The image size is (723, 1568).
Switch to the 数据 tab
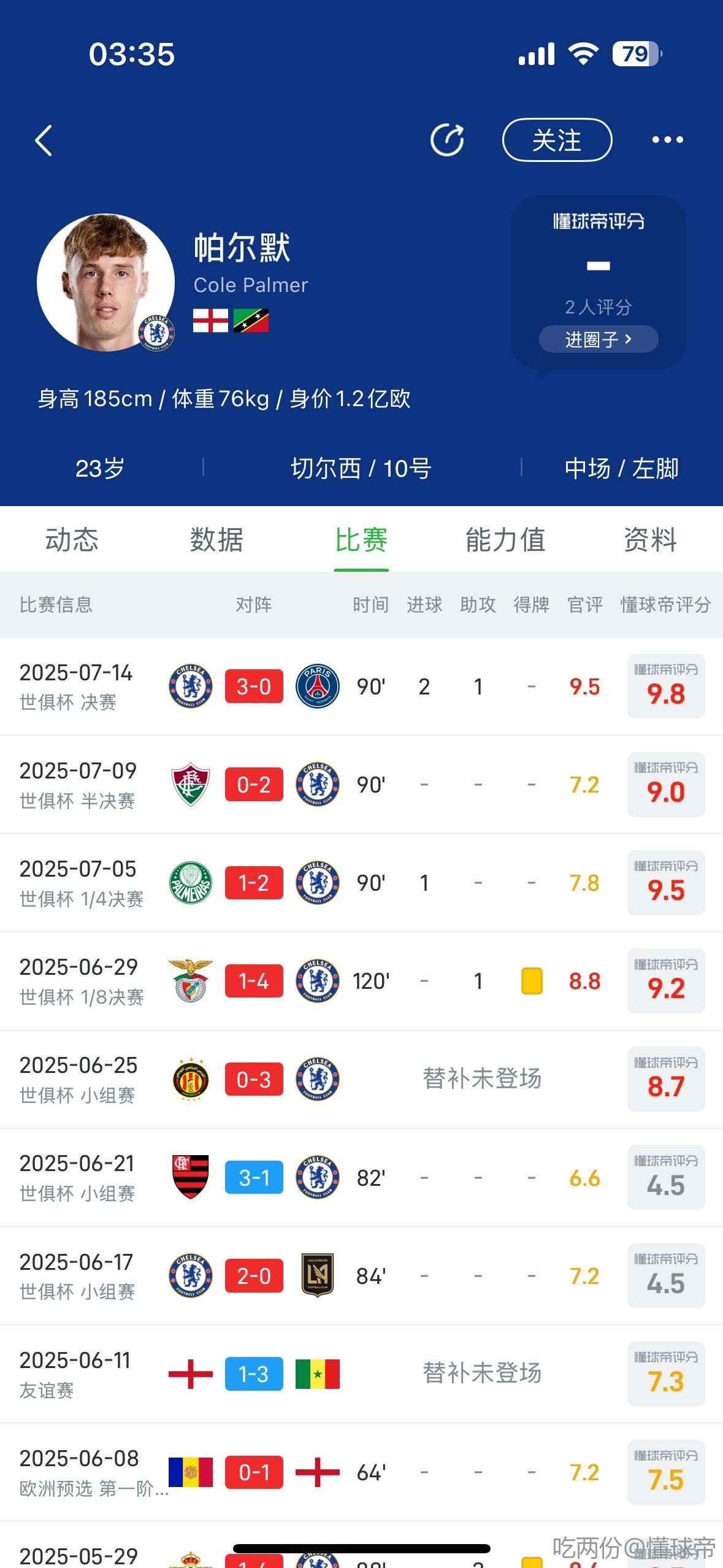[216, 540]
